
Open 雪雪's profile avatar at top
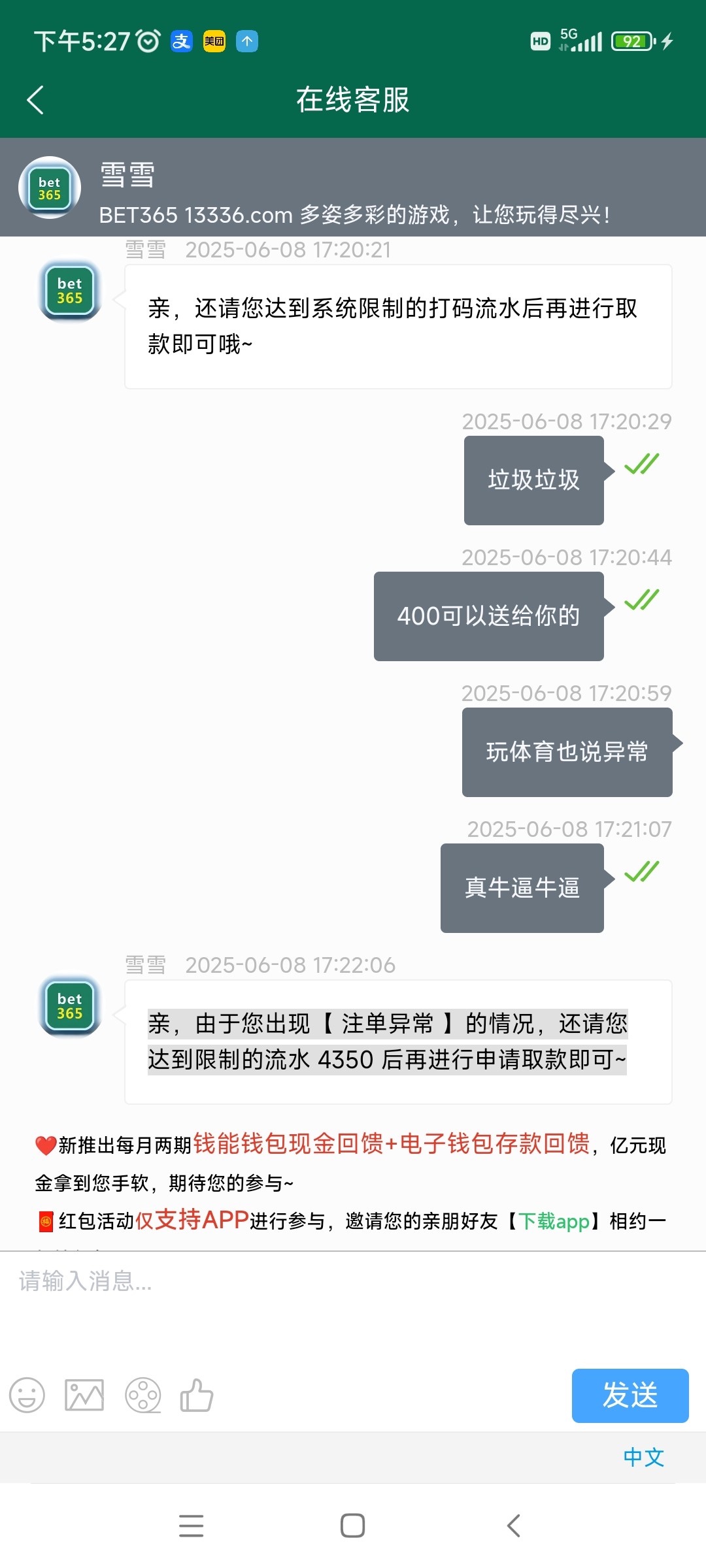click(x=50, y=188)
